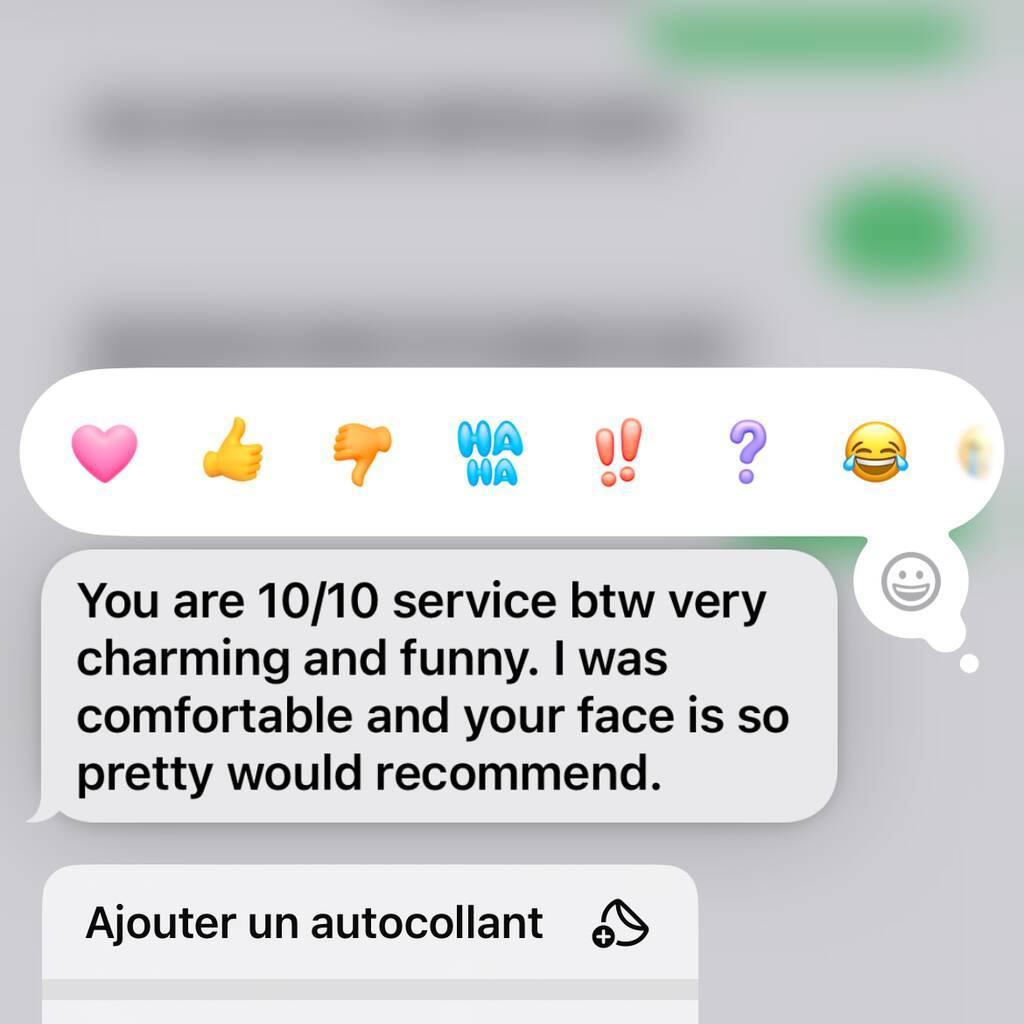React with the thumbs up
1024x1024 pixels.
point(232,451)
